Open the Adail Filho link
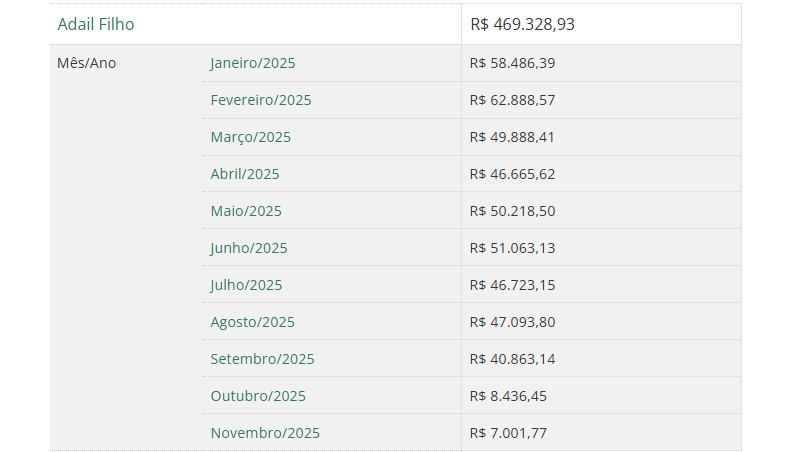Viewport: 808px width, 452px height. point(96,24)
